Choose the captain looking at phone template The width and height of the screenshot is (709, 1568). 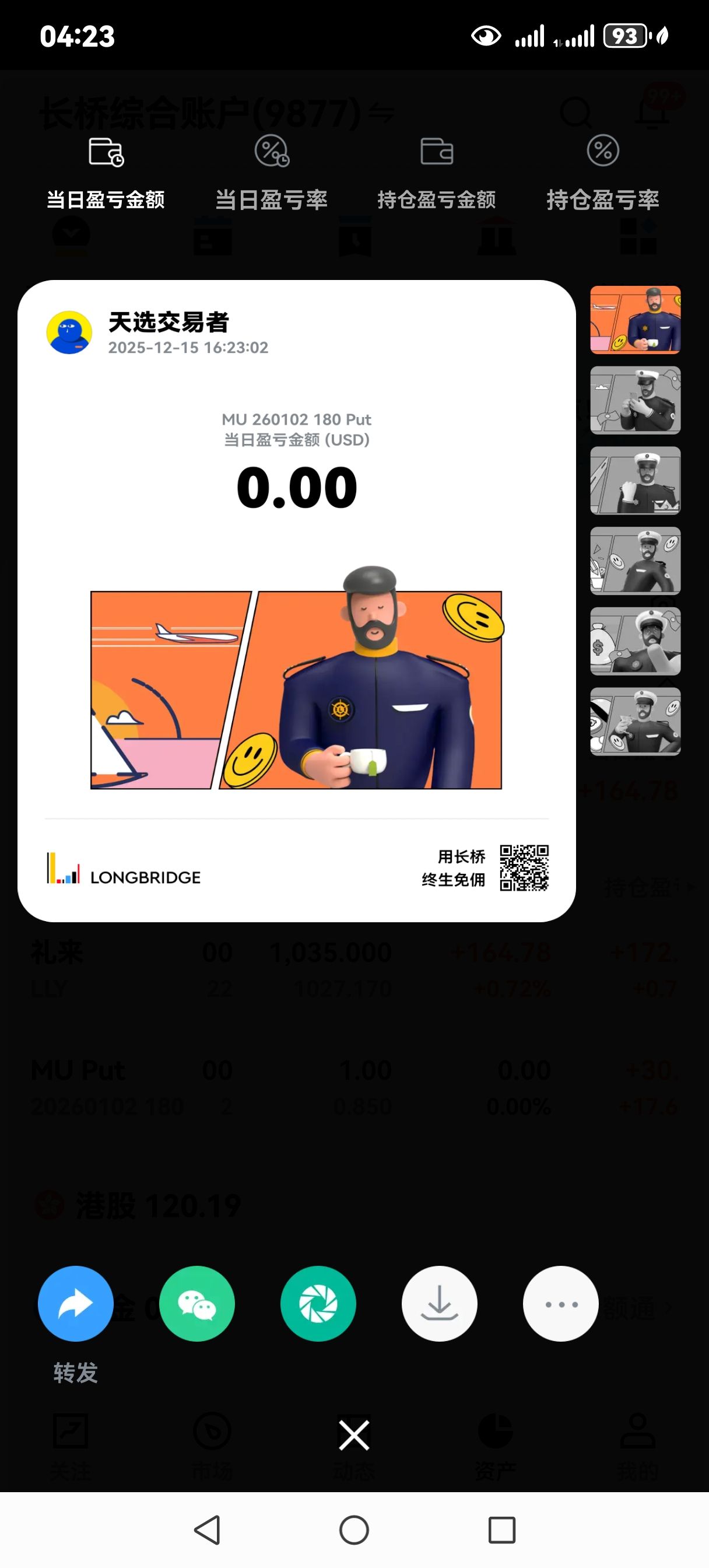click(635, 400)
